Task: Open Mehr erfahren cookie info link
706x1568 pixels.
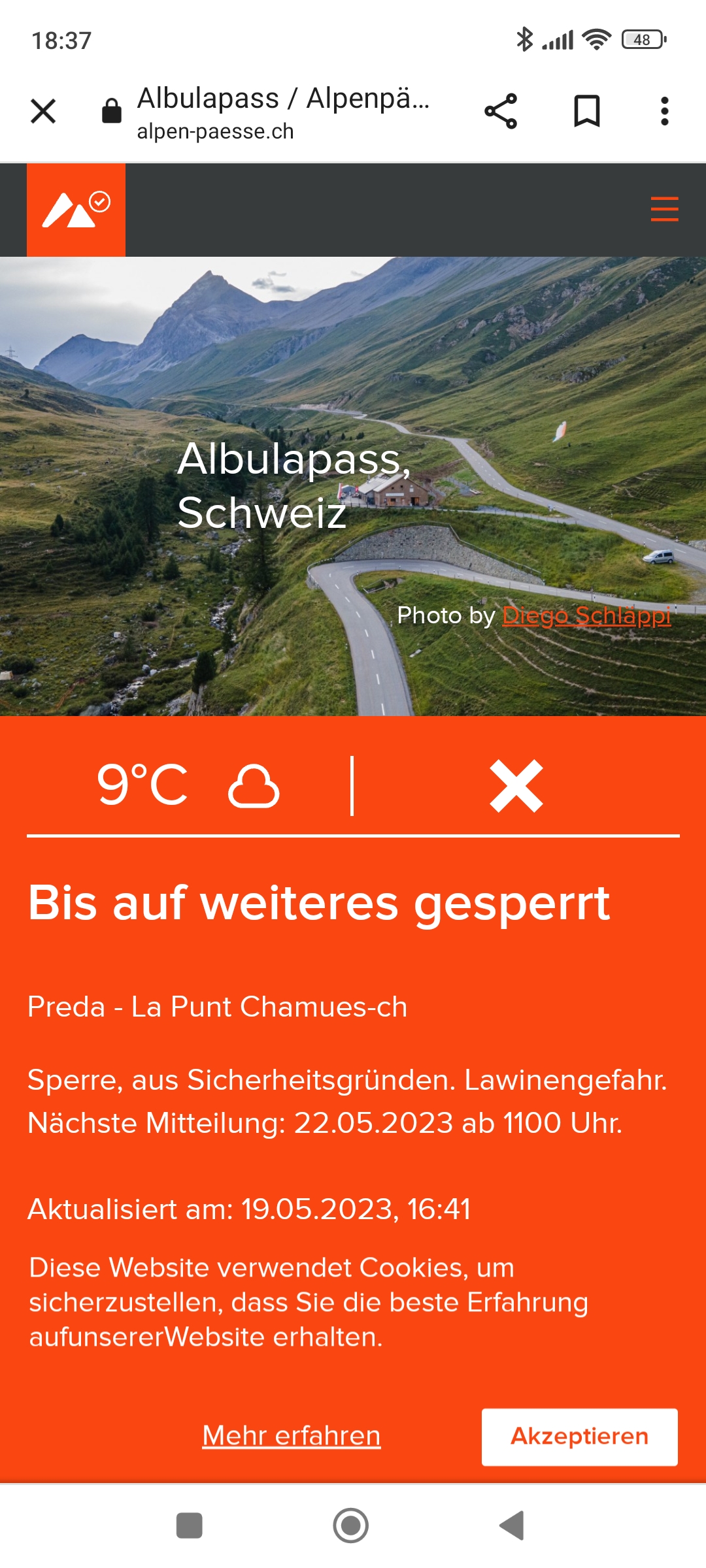Action: (292, 1435)
